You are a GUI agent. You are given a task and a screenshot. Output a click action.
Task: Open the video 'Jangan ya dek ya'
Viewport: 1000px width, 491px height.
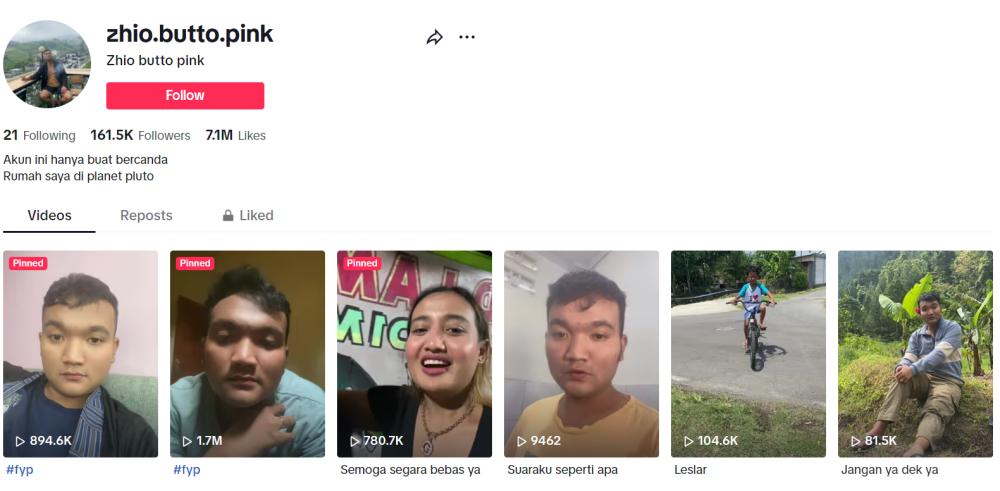(x=915, y=353)
